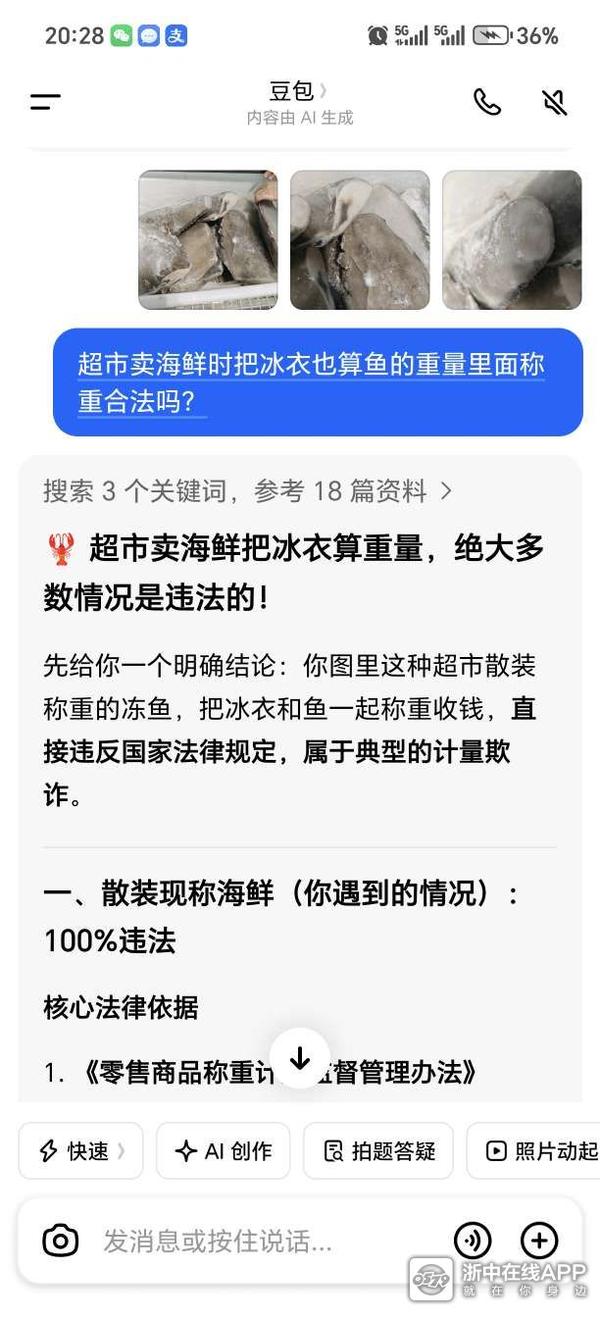Toggle the mute speaker icon
This screenshot has height=1318, width=600.
(554, 102)
